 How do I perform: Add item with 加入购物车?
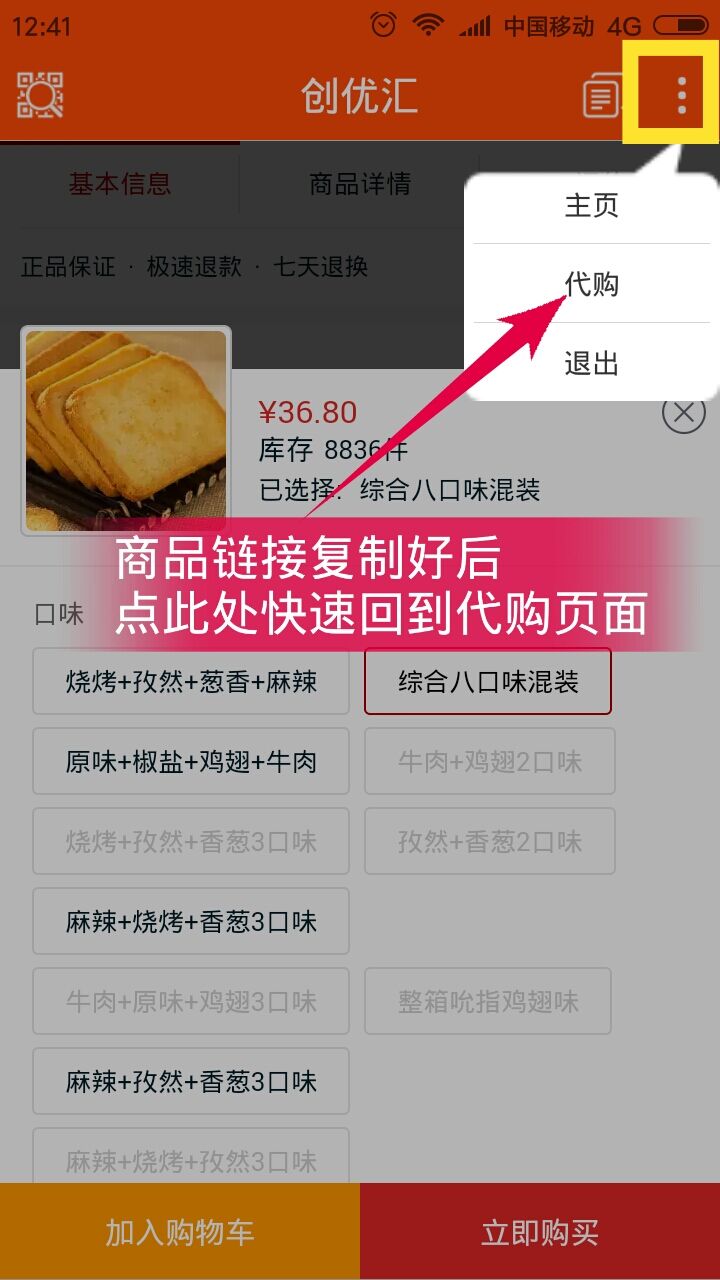[x=180, y=1232]
